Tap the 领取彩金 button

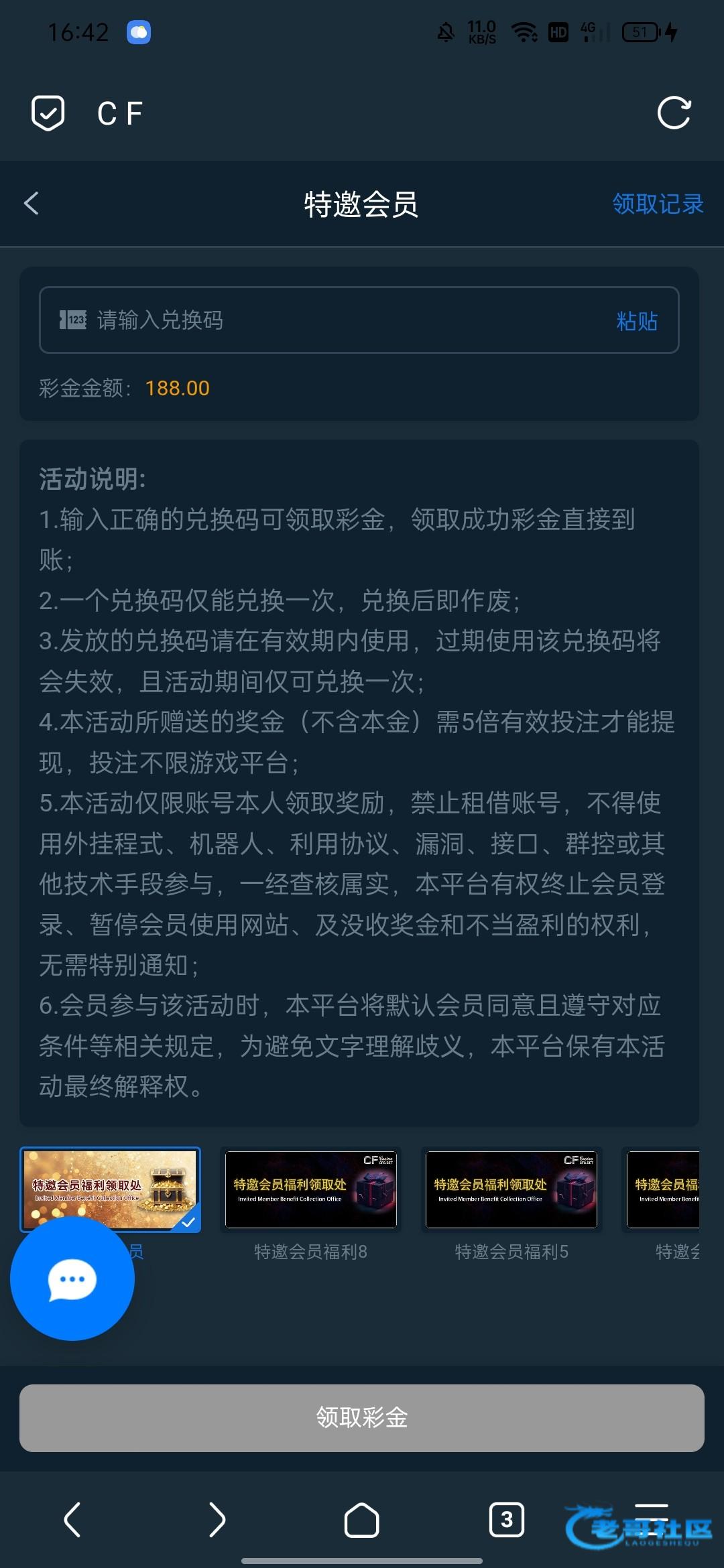tap(362, 1418)
